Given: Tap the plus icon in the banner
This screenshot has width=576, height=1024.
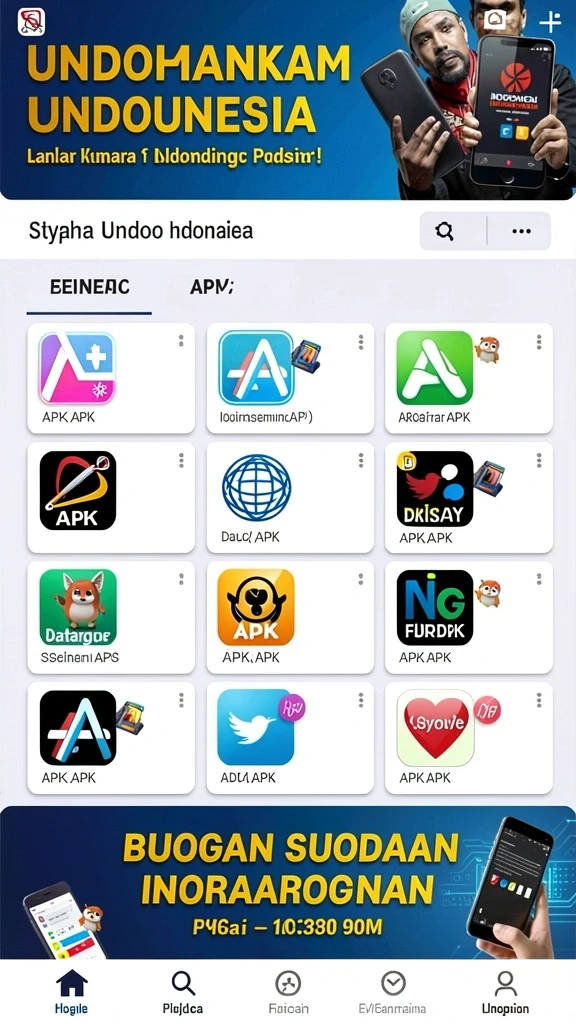Looking at the screenshot, I should pyautogui.click(x=550, y=22).
